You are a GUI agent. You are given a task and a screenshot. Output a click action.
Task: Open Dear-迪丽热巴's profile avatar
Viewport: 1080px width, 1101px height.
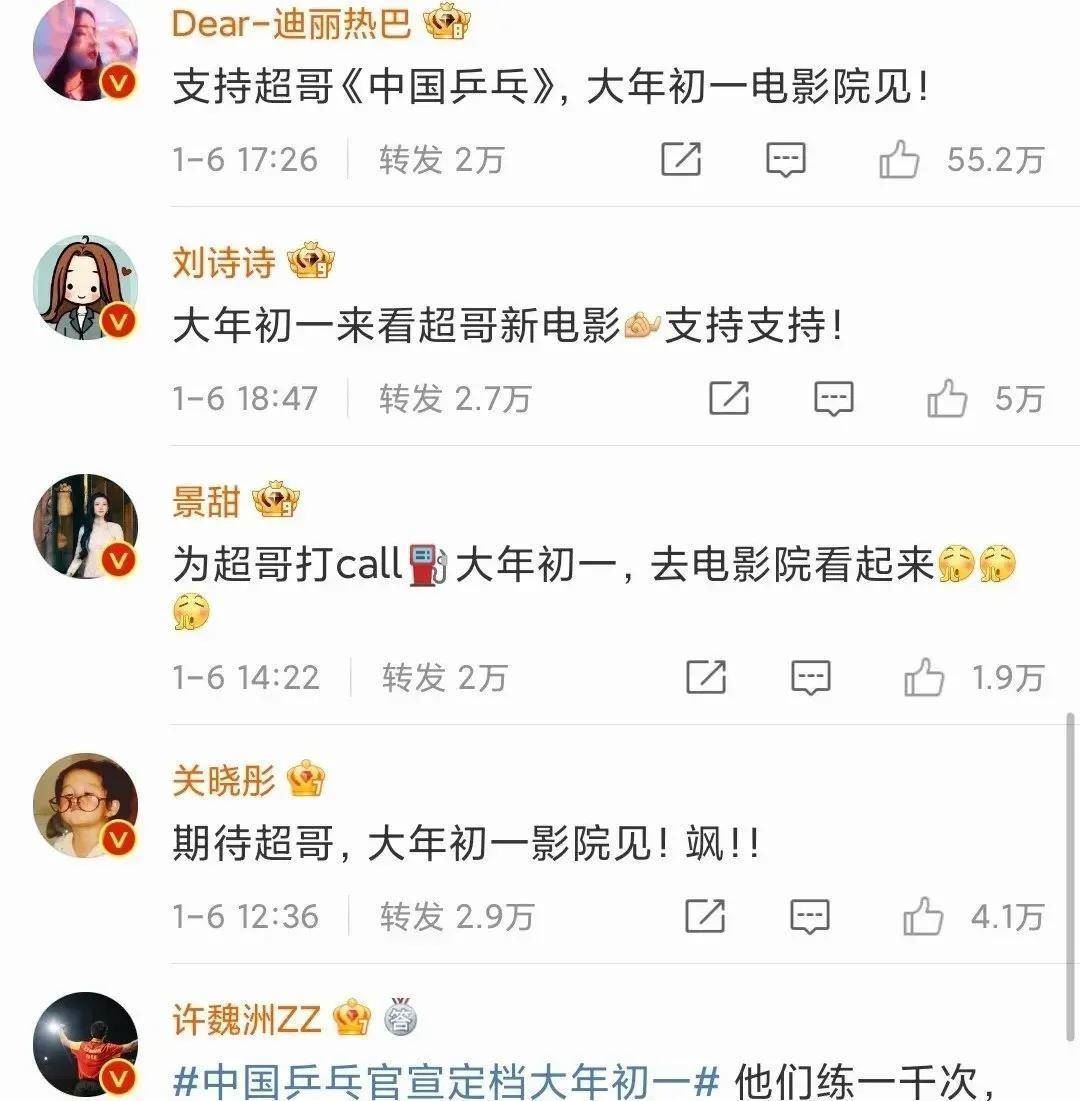tap(85, 50)
